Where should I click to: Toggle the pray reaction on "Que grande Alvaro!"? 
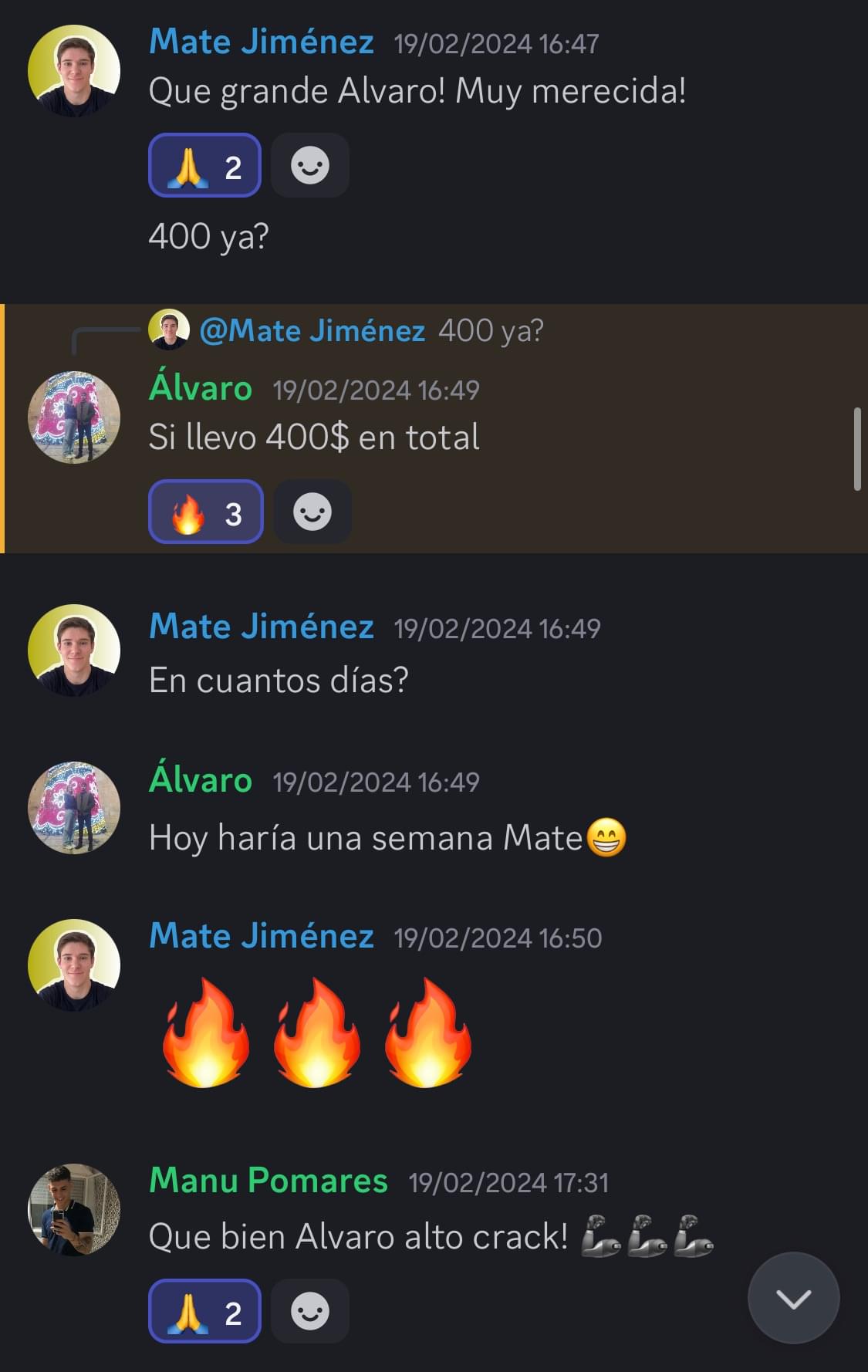(204, 165)
